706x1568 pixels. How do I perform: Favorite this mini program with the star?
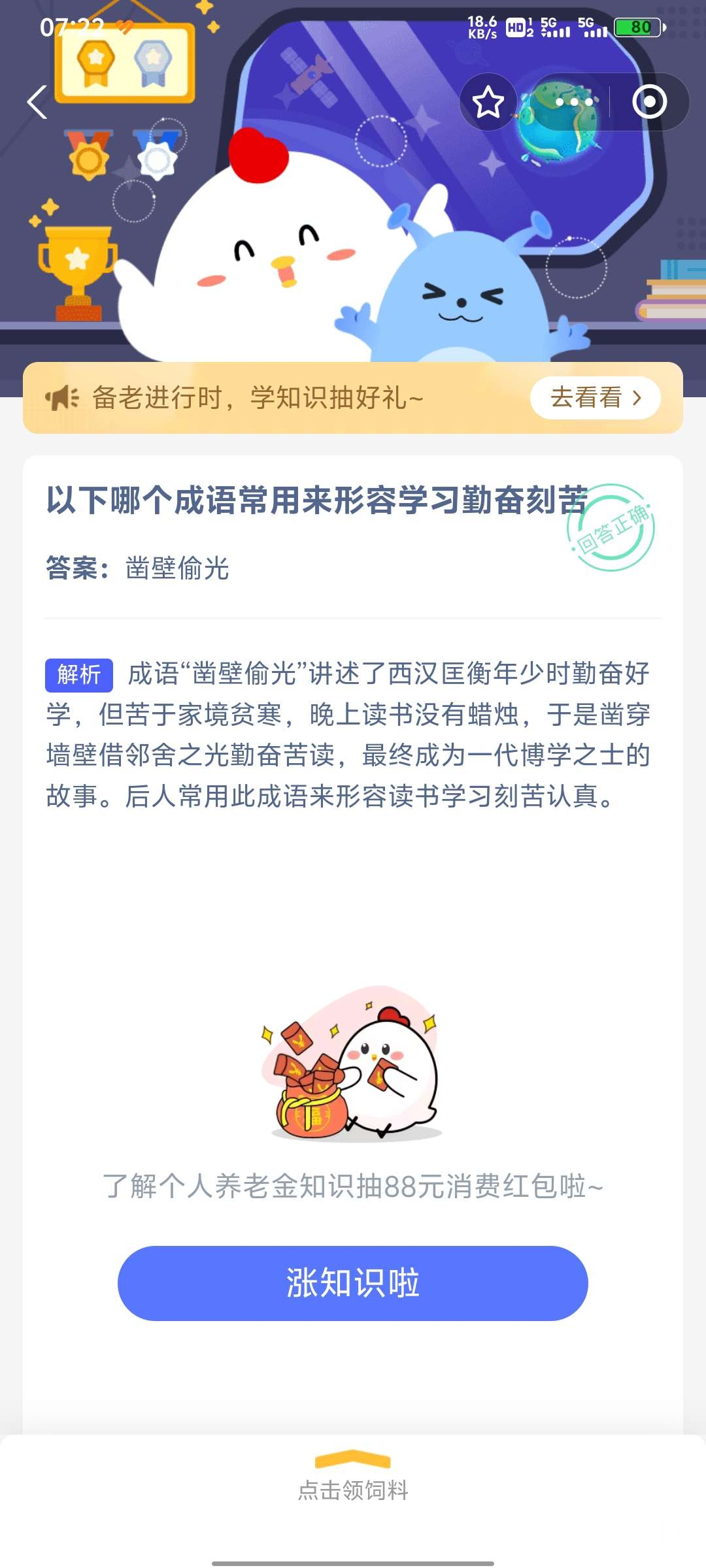pos(488,103)
